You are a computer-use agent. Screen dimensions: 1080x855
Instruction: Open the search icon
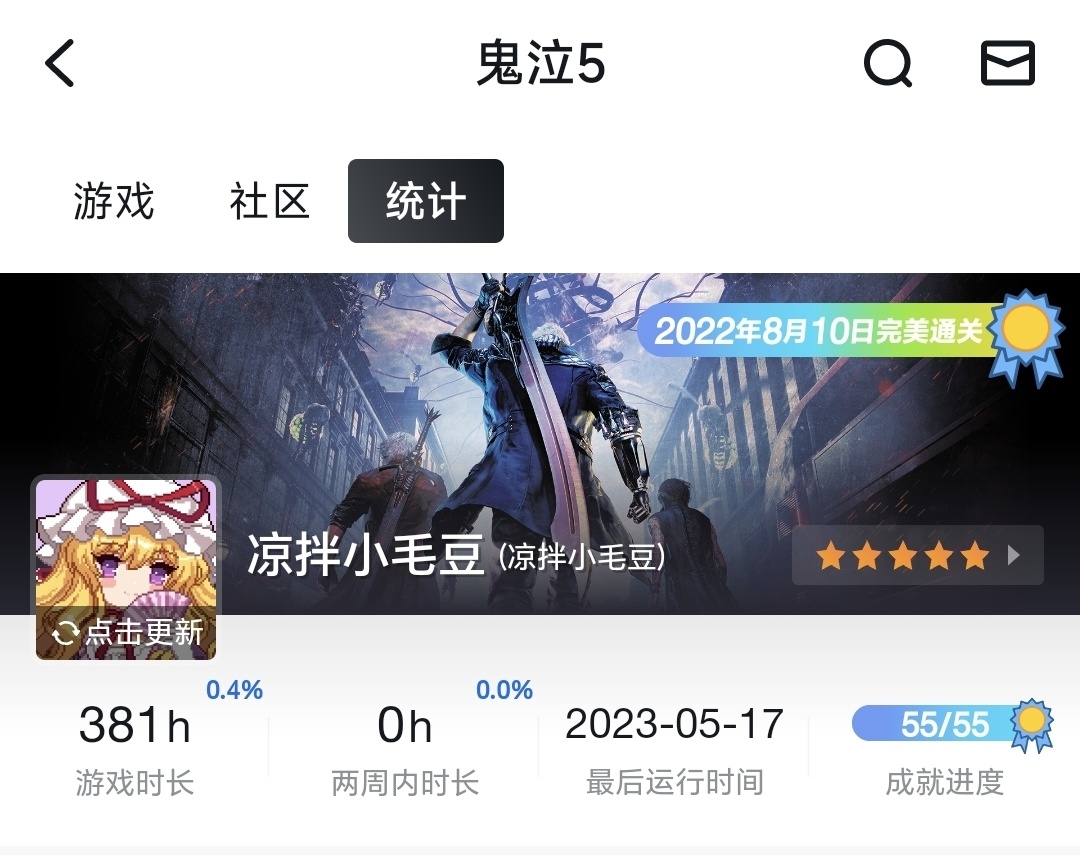[x=887, y=64]
